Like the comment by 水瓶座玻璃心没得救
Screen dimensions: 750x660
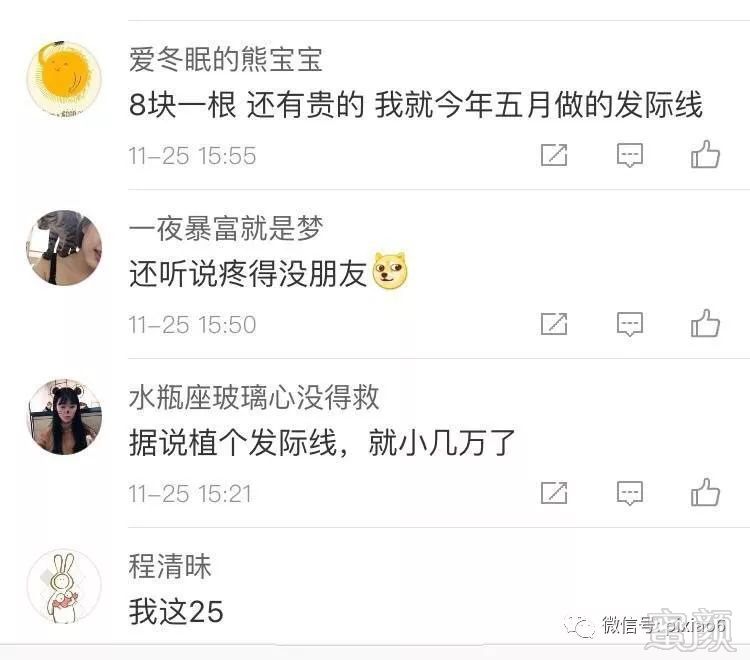click(x=705, y=493)
